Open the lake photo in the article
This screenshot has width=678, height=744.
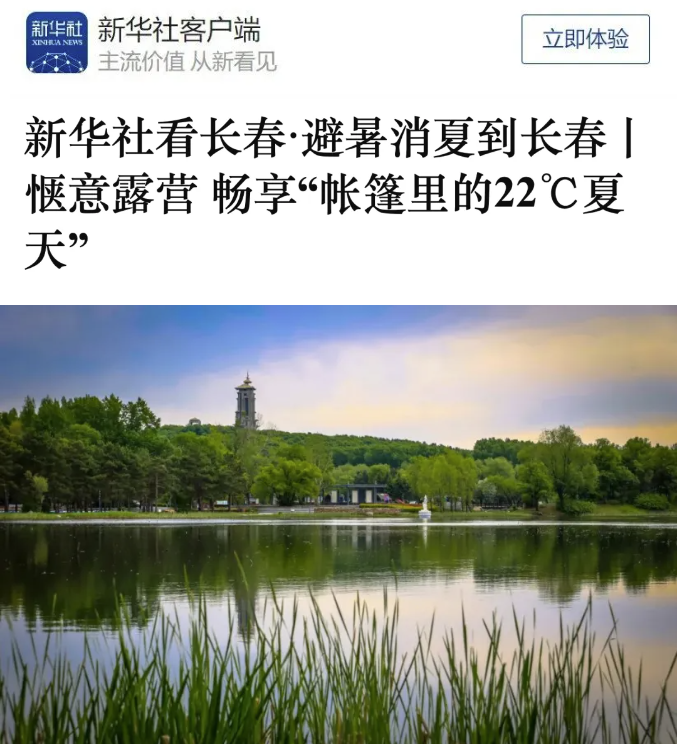tap(338, 524)
